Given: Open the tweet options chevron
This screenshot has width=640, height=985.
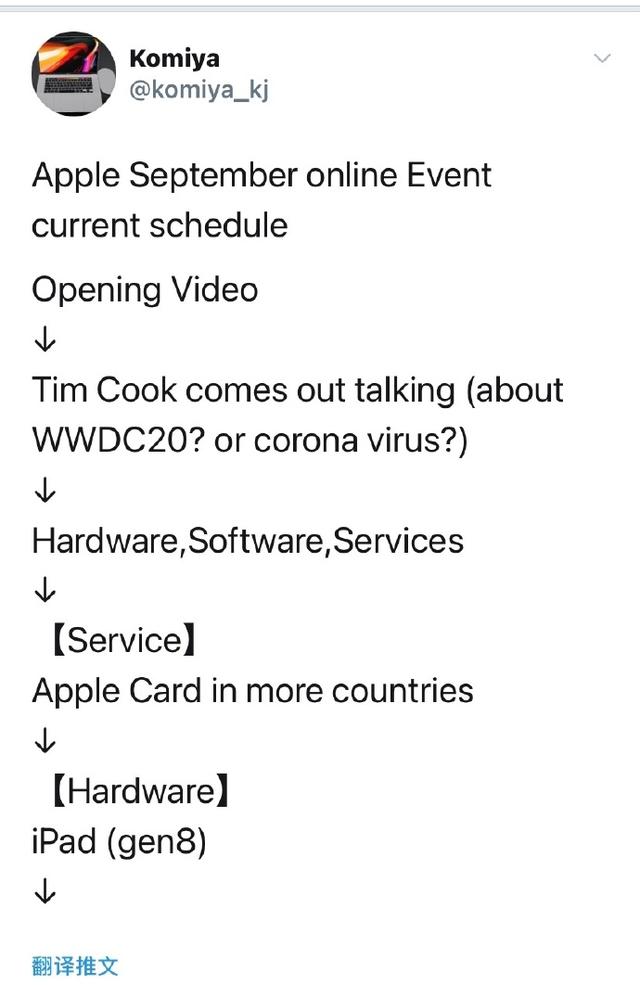Looking at the screenshot, I should pyautogui.click(x=602, y=58).
